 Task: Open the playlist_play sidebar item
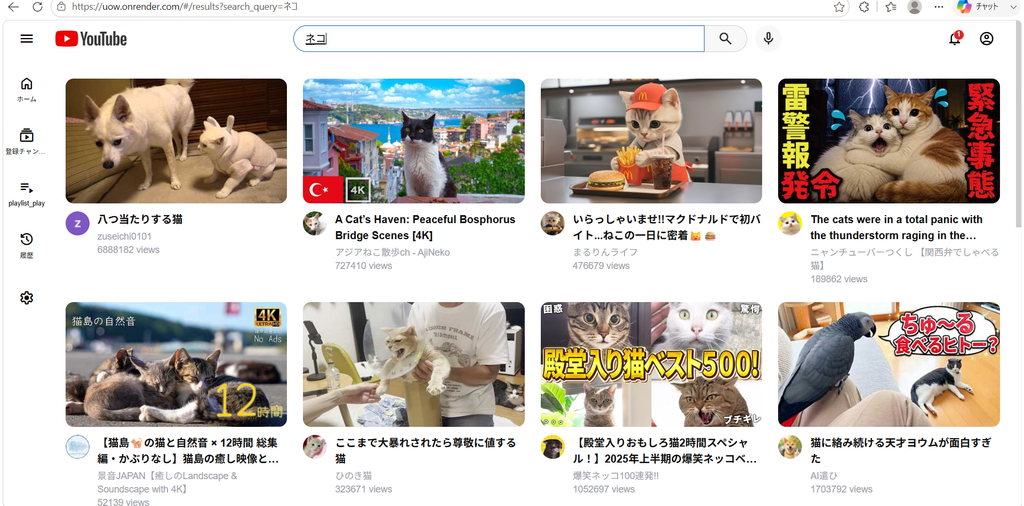point(26,194)
